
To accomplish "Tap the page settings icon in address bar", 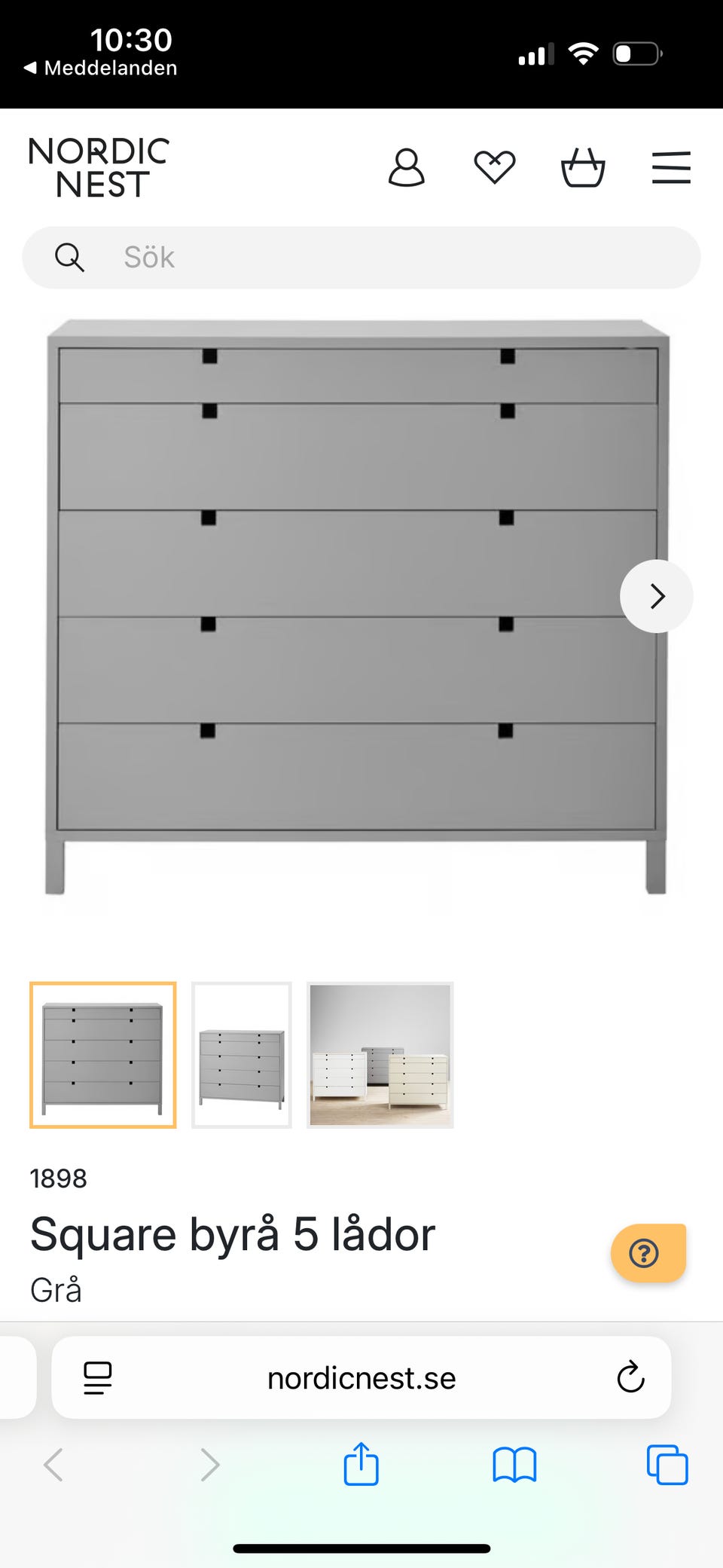I will 96,1378.
